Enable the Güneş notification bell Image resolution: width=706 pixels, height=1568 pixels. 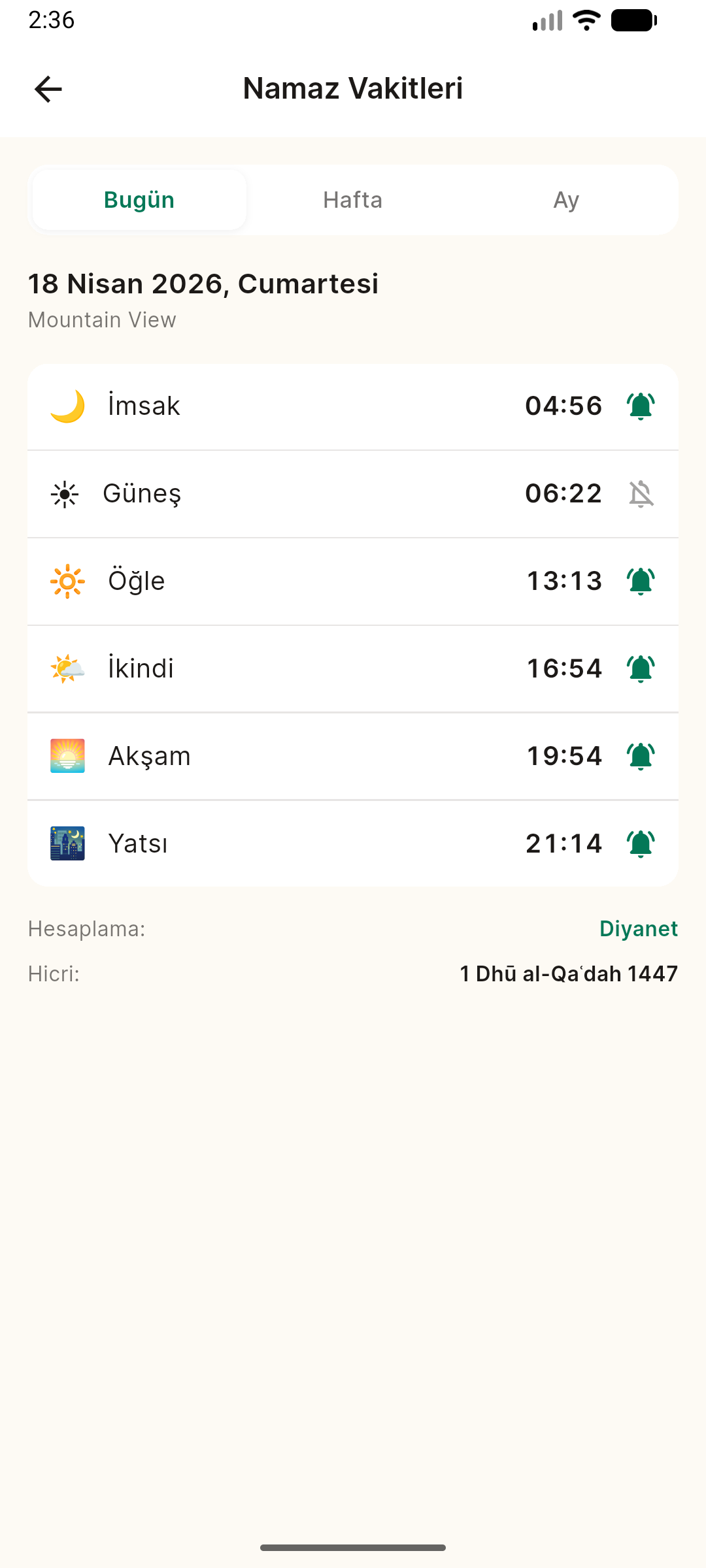tap(640, 494)
